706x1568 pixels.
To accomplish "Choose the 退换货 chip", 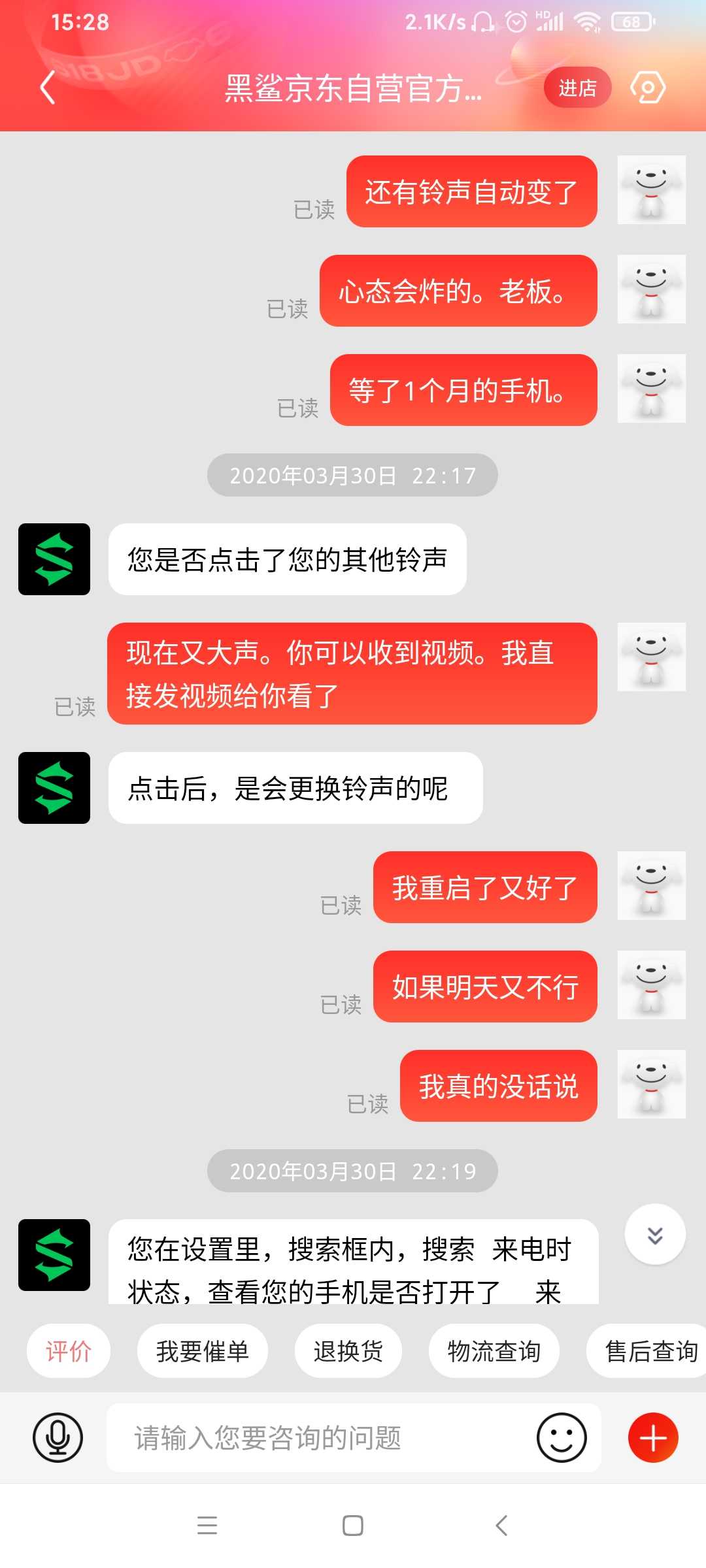I will click(348, 1351).
